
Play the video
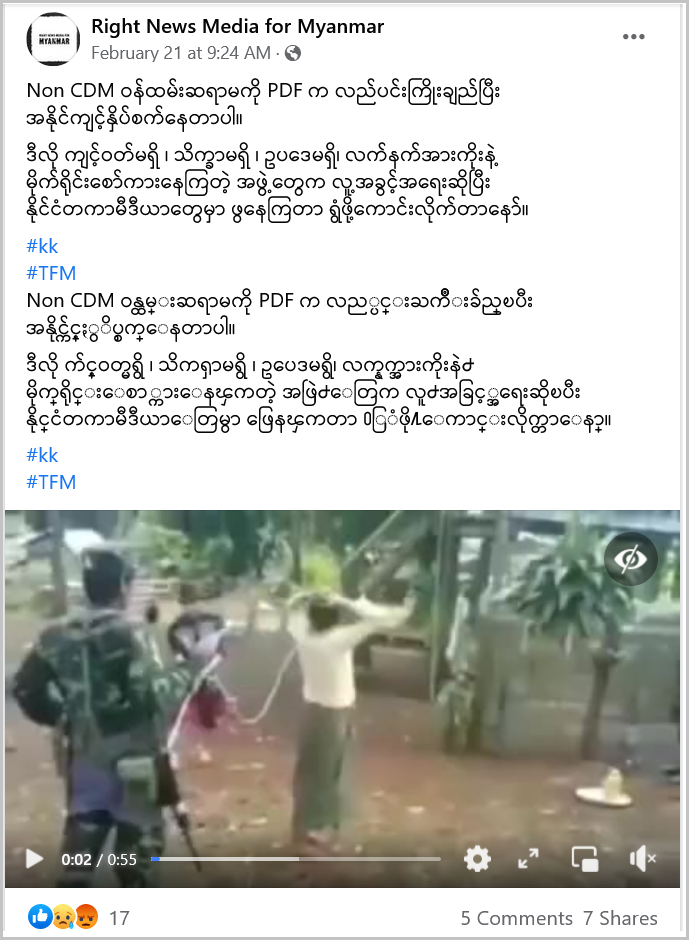[34, 858]
